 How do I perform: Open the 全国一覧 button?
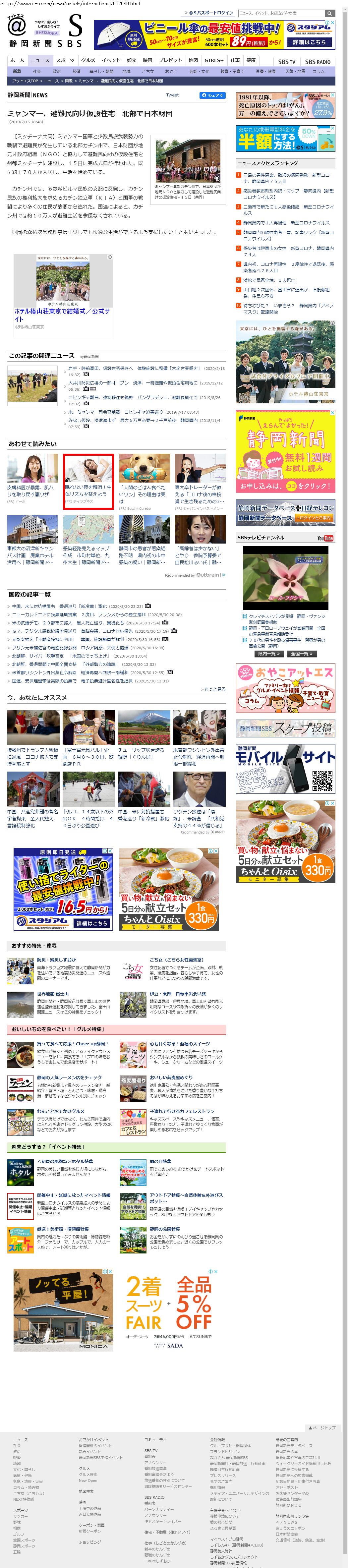[301, 653]
